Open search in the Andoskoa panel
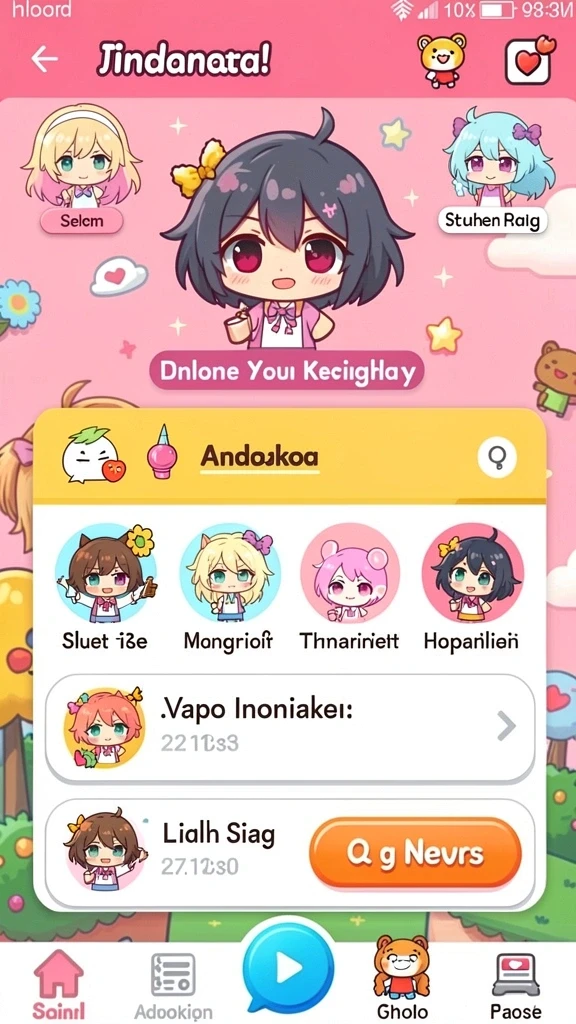The width and height of the screenshot is (576, 1024). click(497, 456)
